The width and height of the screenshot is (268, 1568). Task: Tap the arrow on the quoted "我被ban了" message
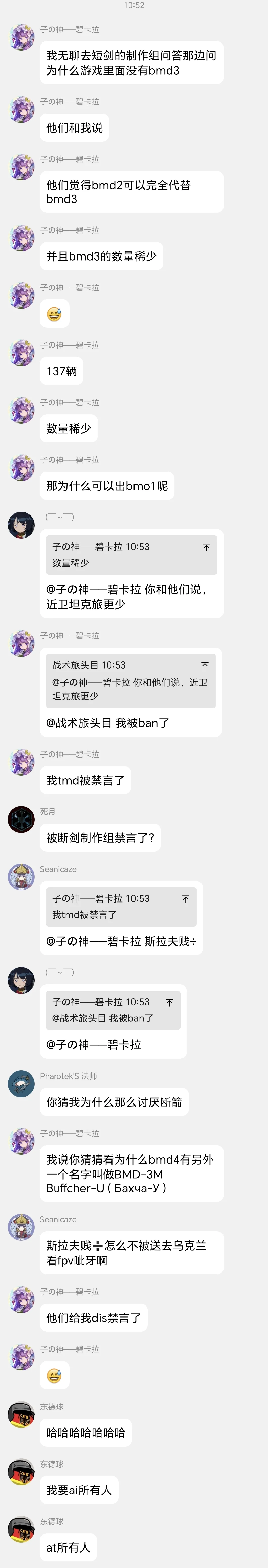click(x=169, y=1002)
